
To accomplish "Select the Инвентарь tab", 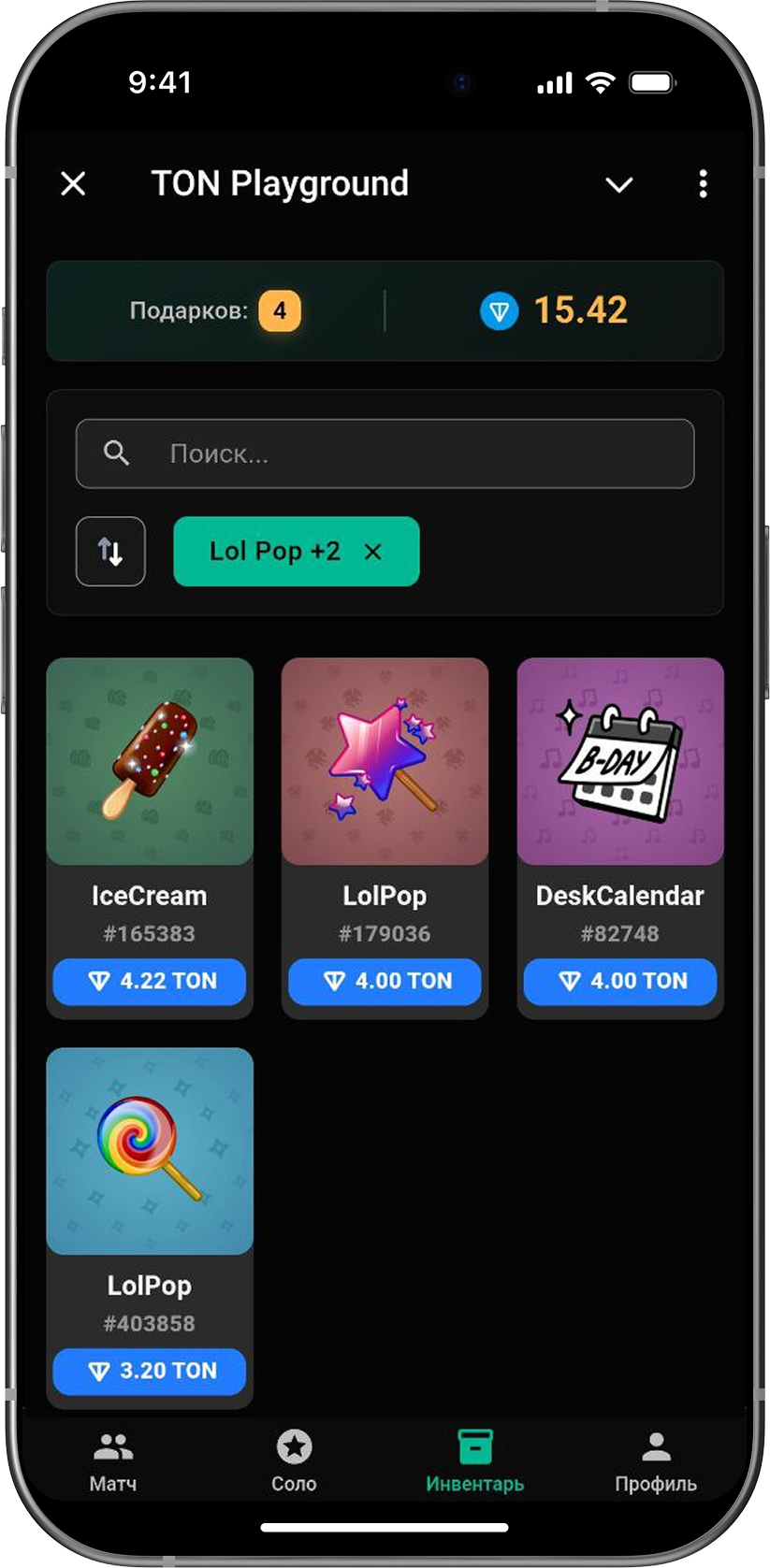I will [x=474, y=1461].
